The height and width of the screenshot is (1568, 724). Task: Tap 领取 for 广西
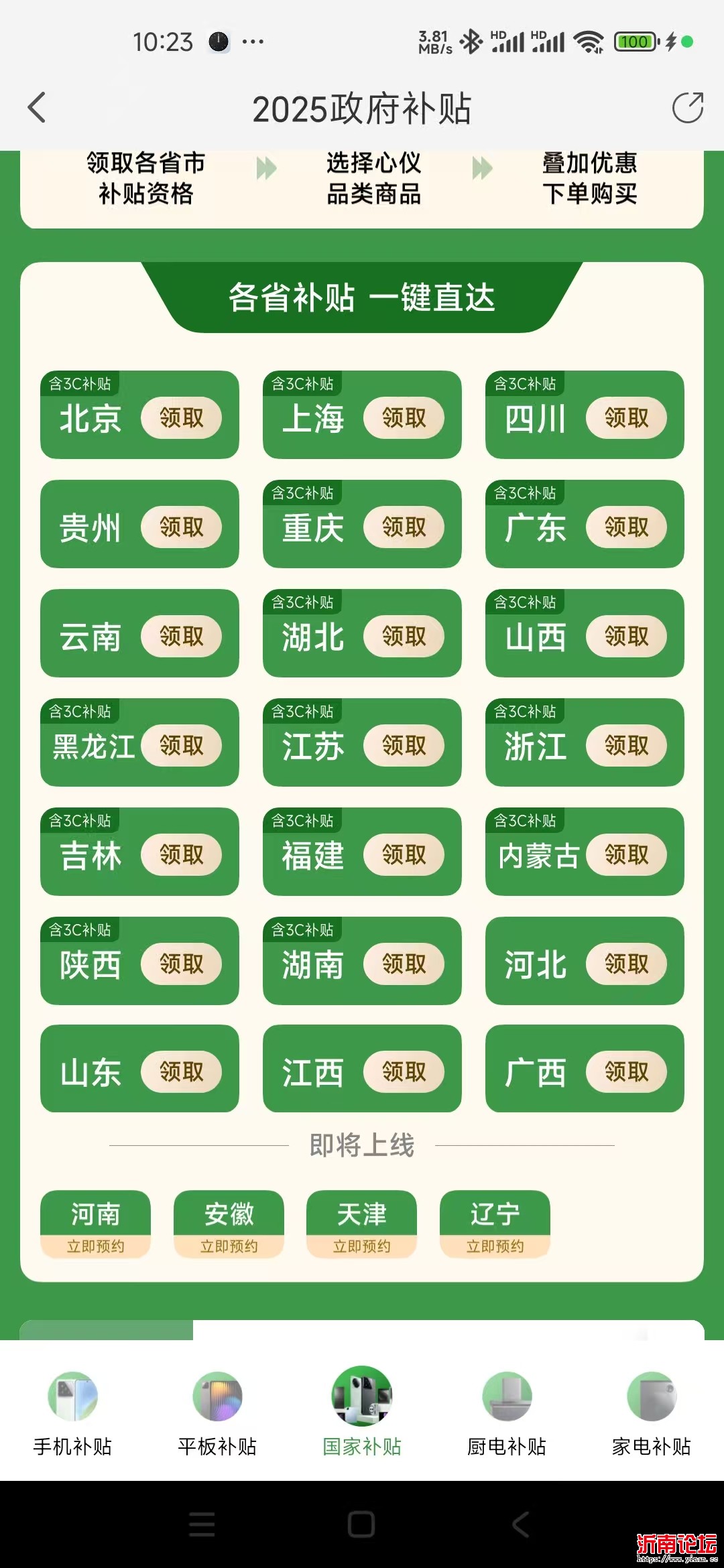[x=626, y=1071]
